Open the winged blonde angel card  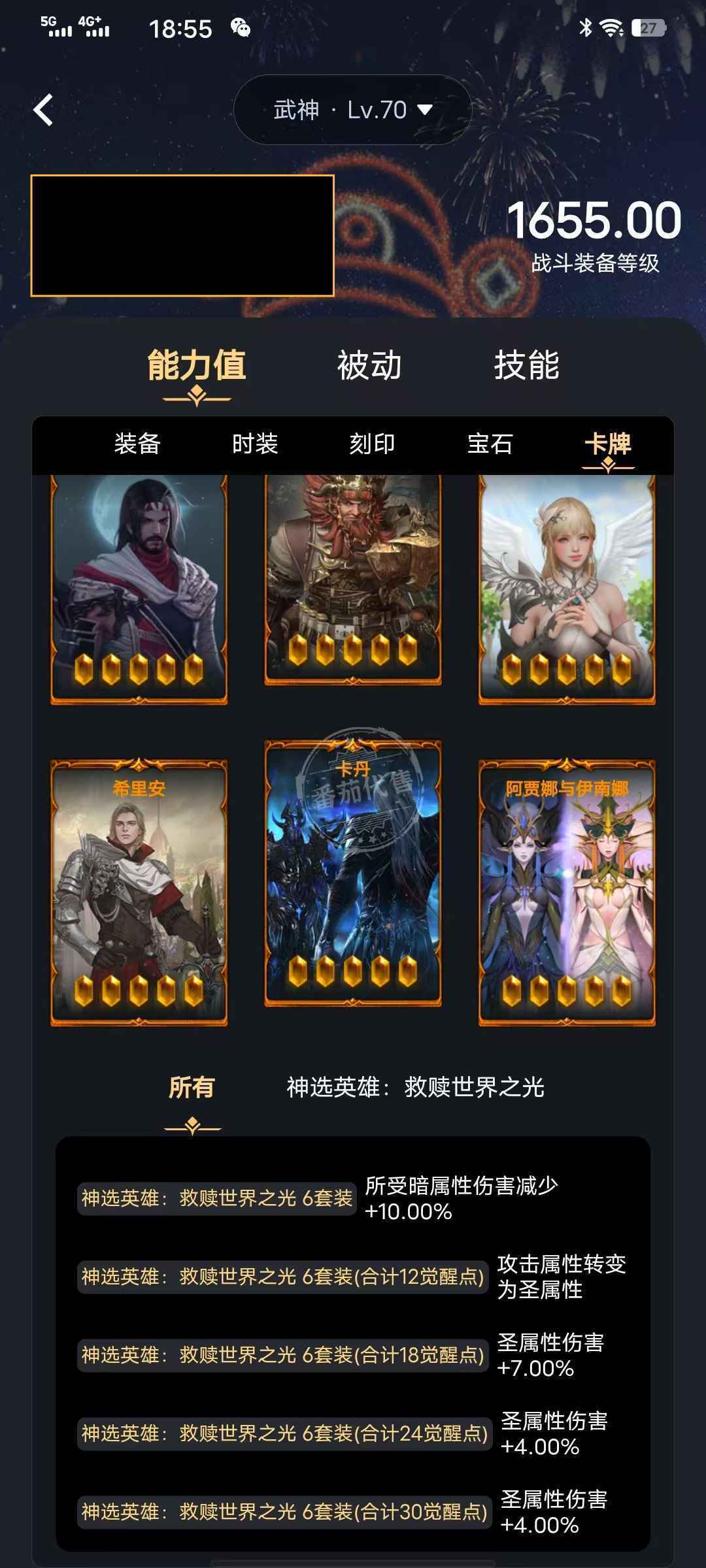[567, 588]
